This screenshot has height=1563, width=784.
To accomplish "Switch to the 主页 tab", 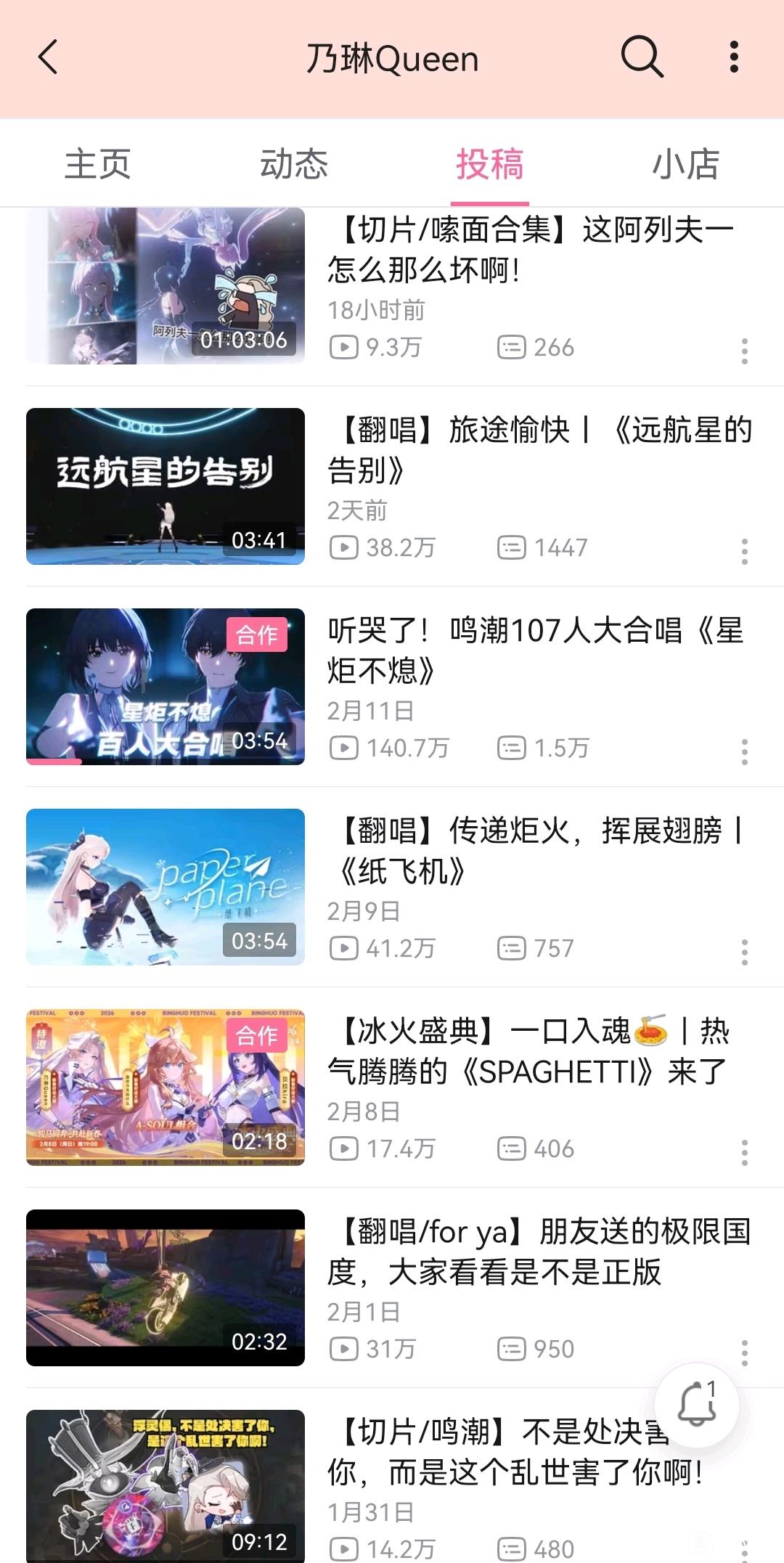I will [98, 164].
